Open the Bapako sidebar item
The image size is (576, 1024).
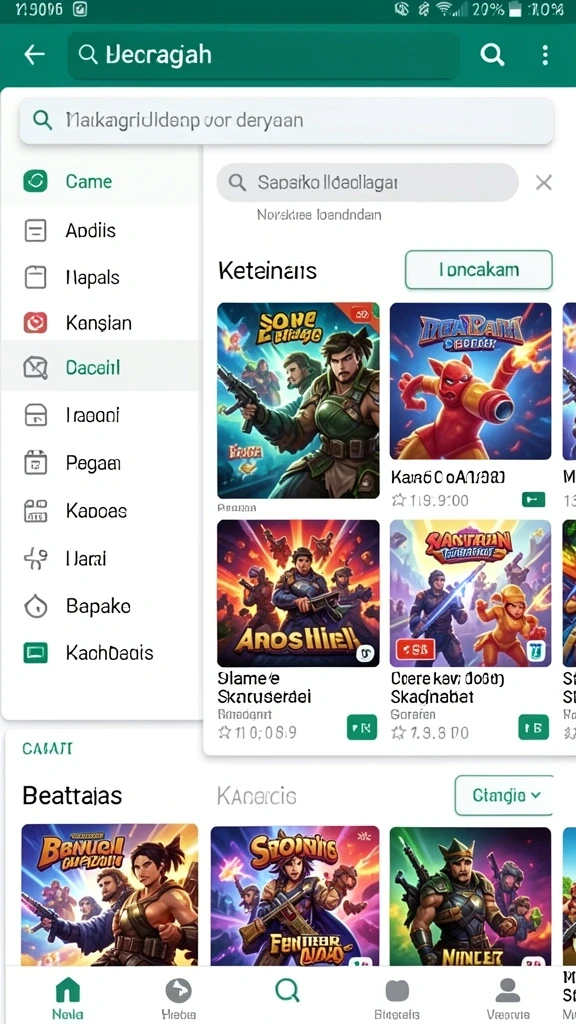(x=101, y=606)
